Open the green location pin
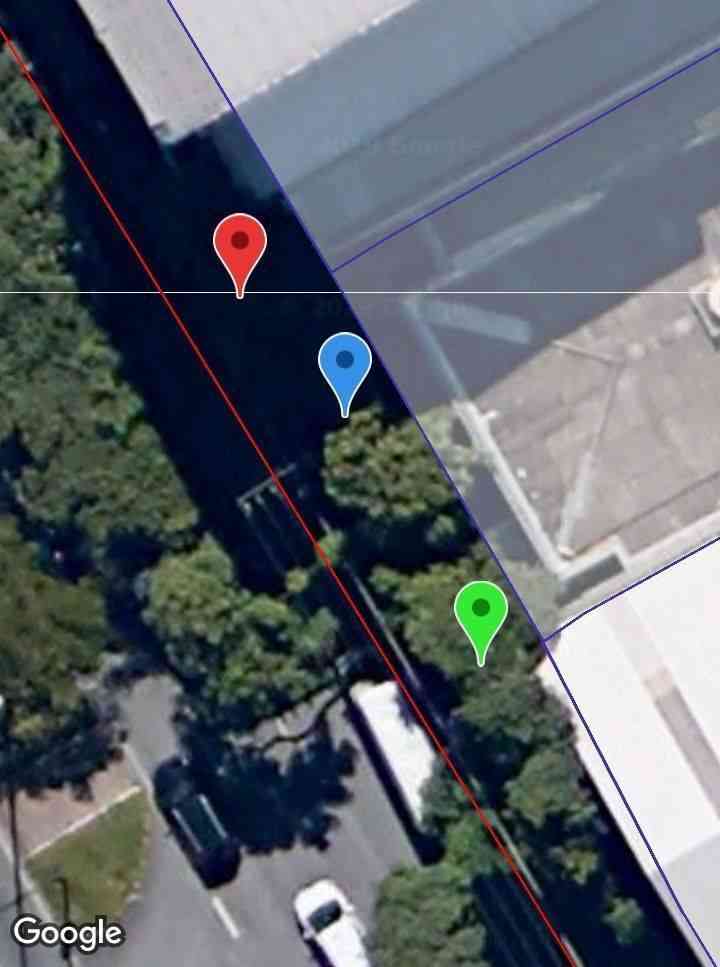The width and height of the screenshot is (720, 967). (x=481, y=612)
